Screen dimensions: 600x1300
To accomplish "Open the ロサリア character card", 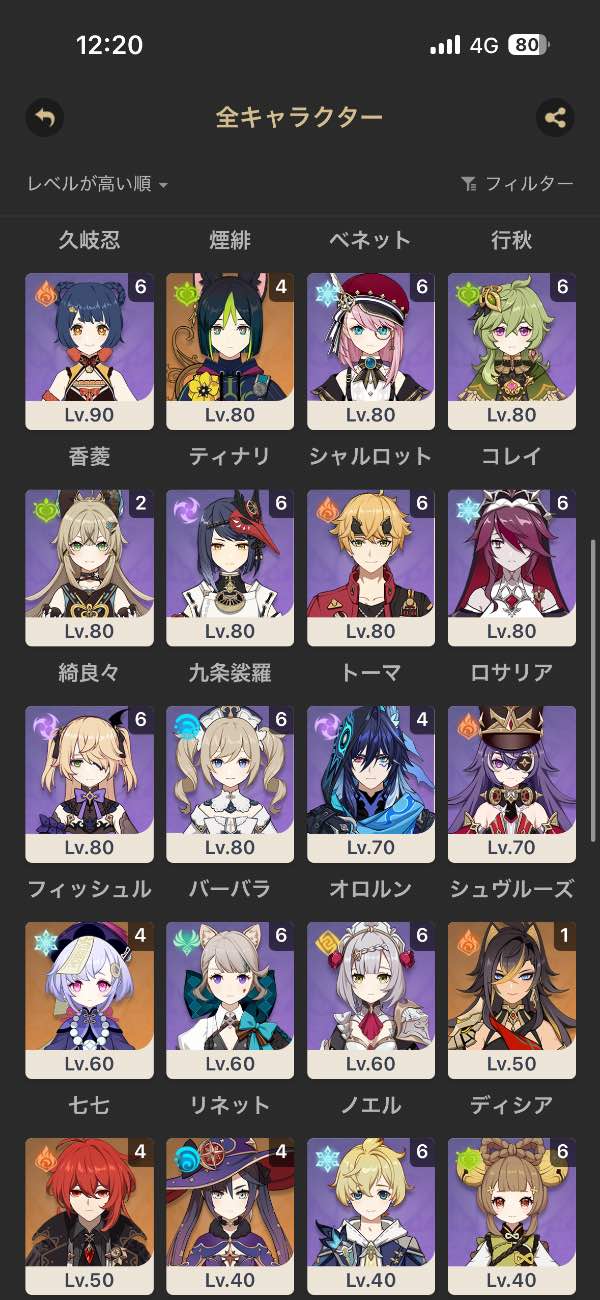I will (512, 567).
